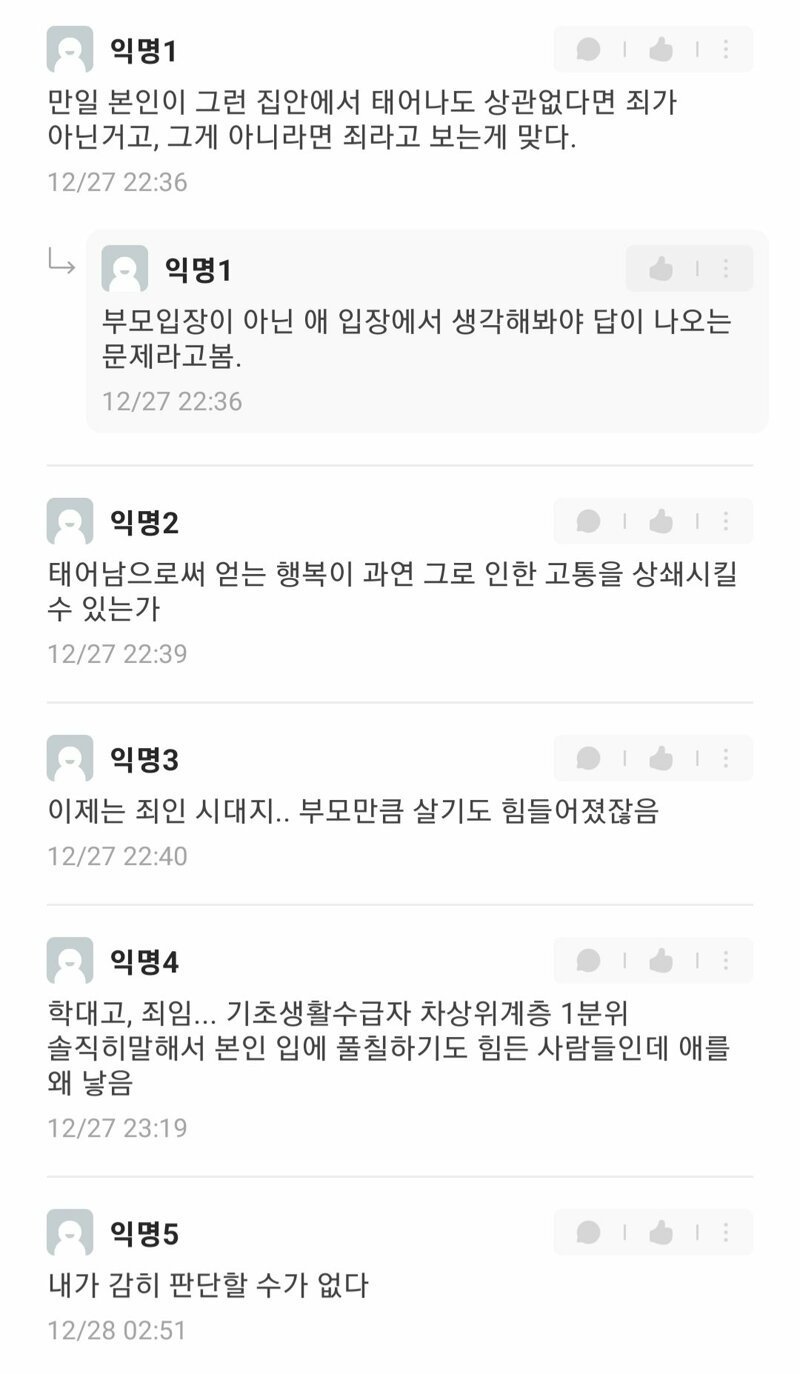Write a reply to 익명4's comment
Screen dimensions: 800x1374
coord(589,960)
